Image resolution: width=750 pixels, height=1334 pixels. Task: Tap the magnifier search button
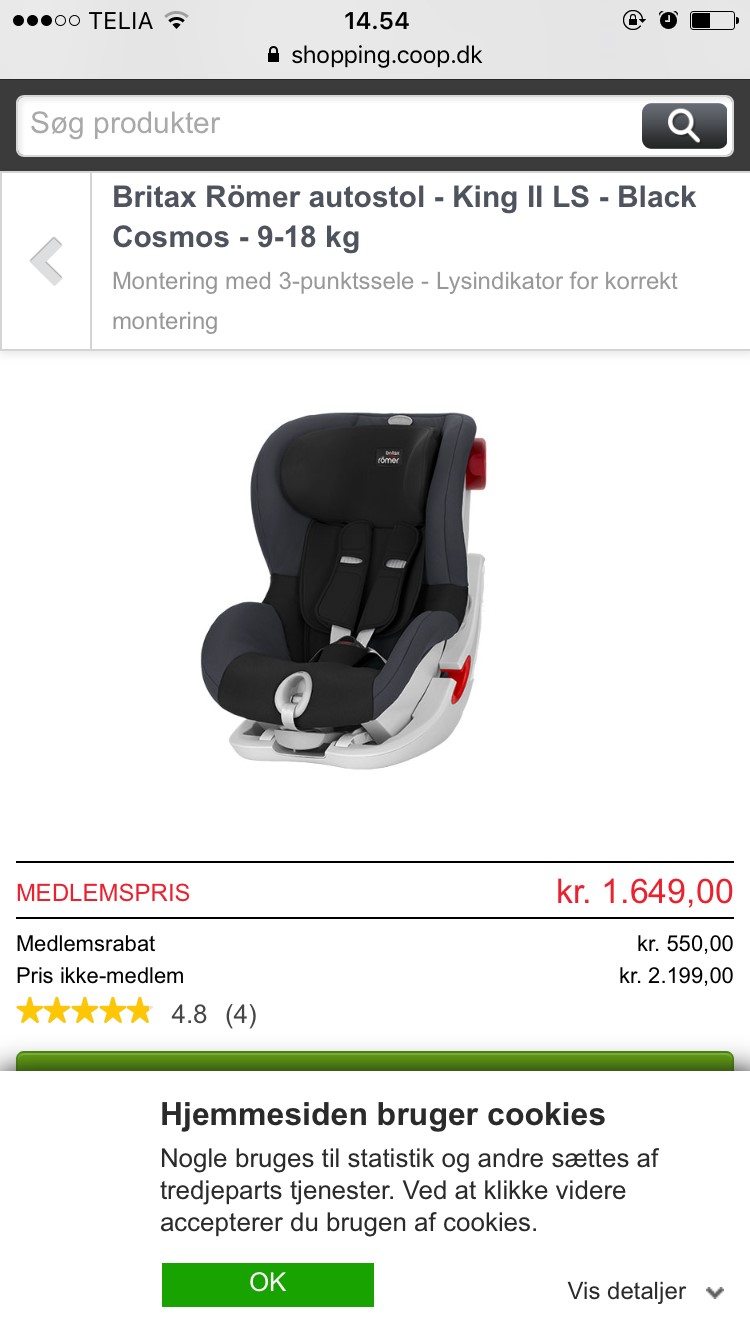point(684,126)
